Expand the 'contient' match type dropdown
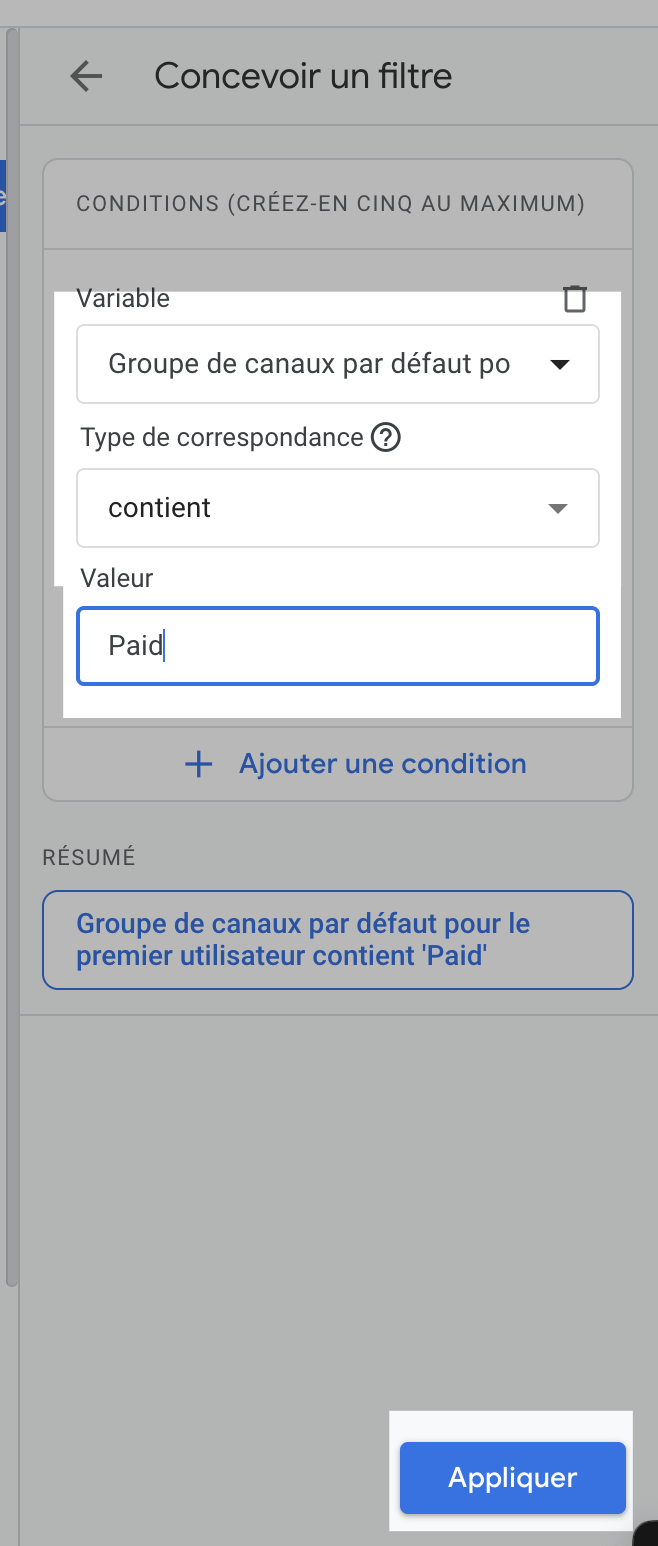The image size is (658, 1546). [338, 508]
